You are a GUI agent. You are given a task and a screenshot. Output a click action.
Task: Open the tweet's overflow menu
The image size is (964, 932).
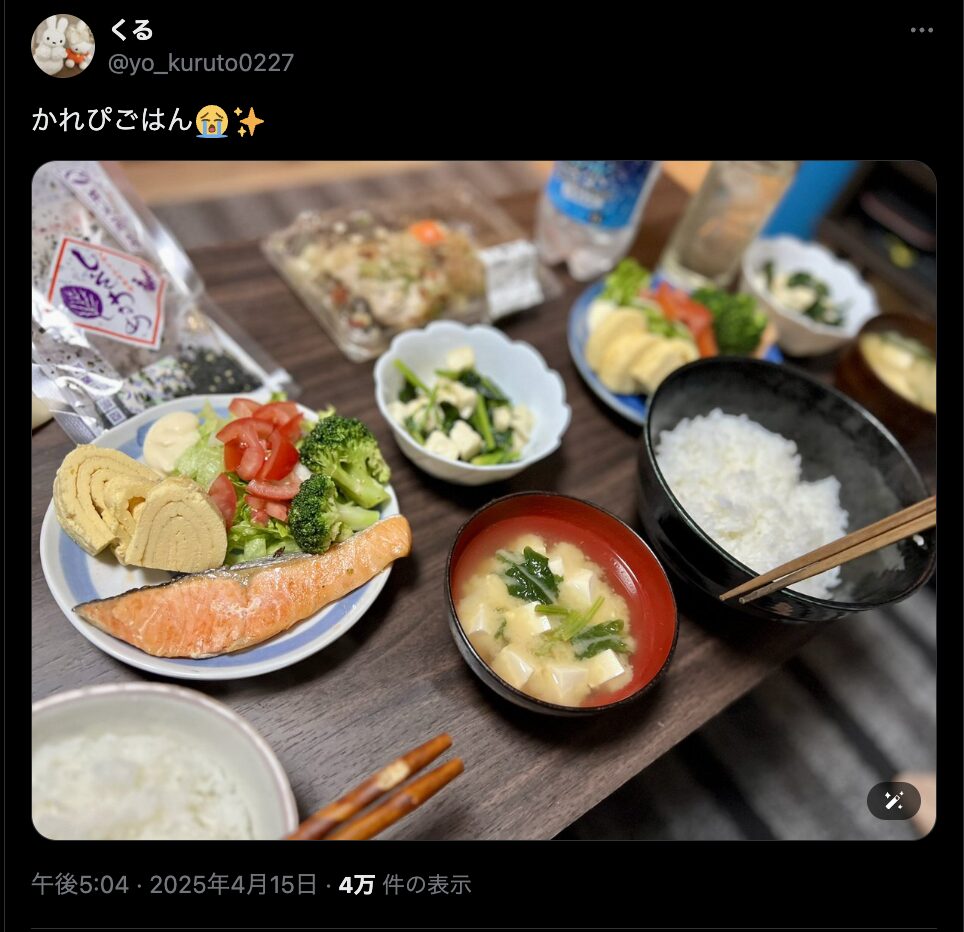coord(921,30)
